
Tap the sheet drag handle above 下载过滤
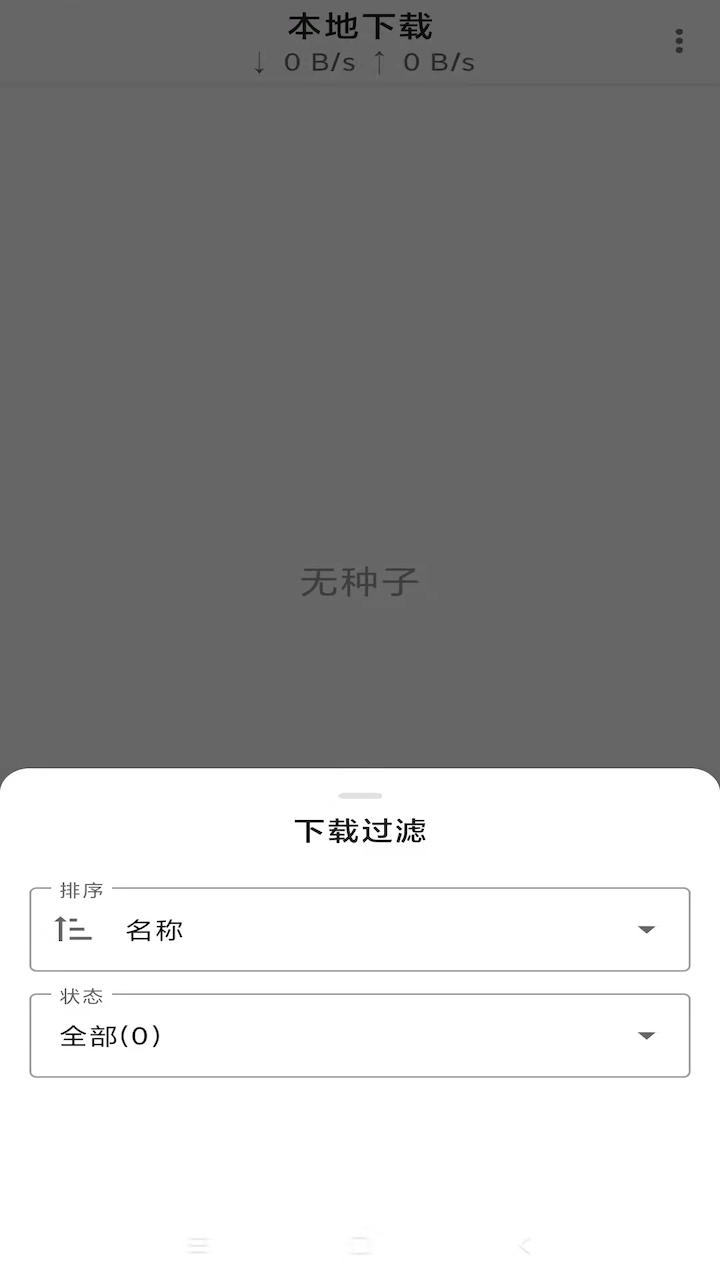[360, 794]
